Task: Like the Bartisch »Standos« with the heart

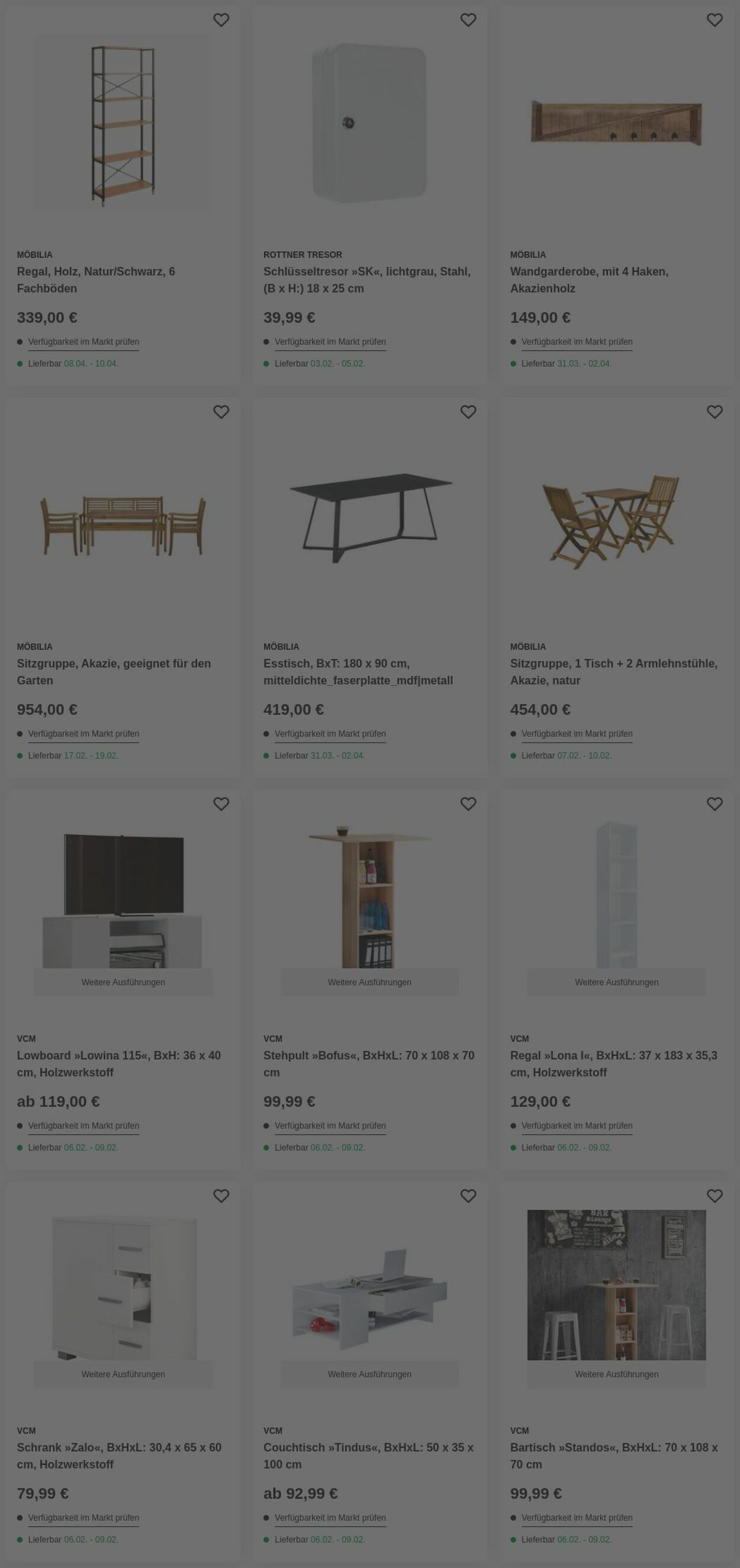Action: click(715, 1196)
